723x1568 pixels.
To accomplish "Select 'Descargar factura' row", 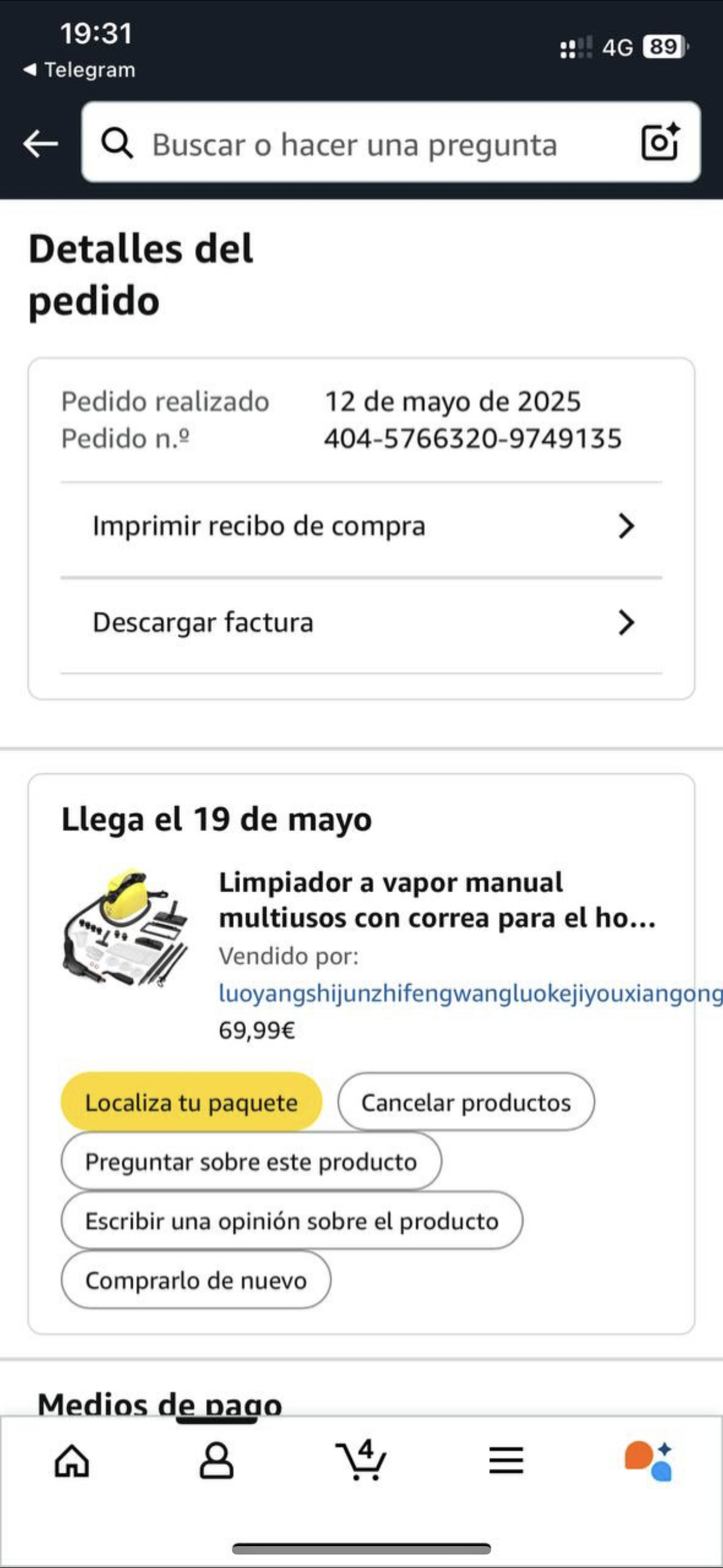I will [361, 622].
